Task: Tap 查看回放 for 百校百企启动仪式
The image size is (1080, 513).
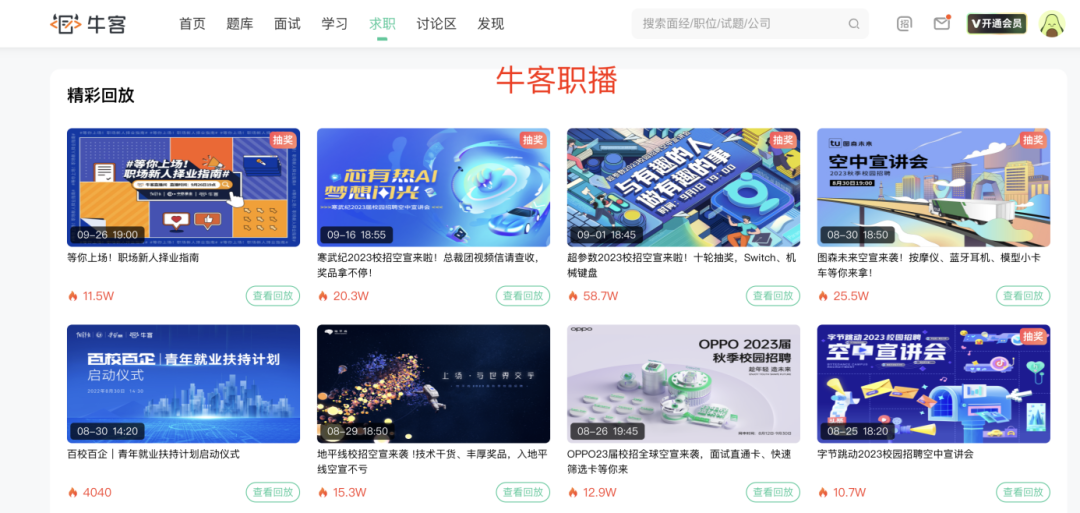Action: coord(272,492)
